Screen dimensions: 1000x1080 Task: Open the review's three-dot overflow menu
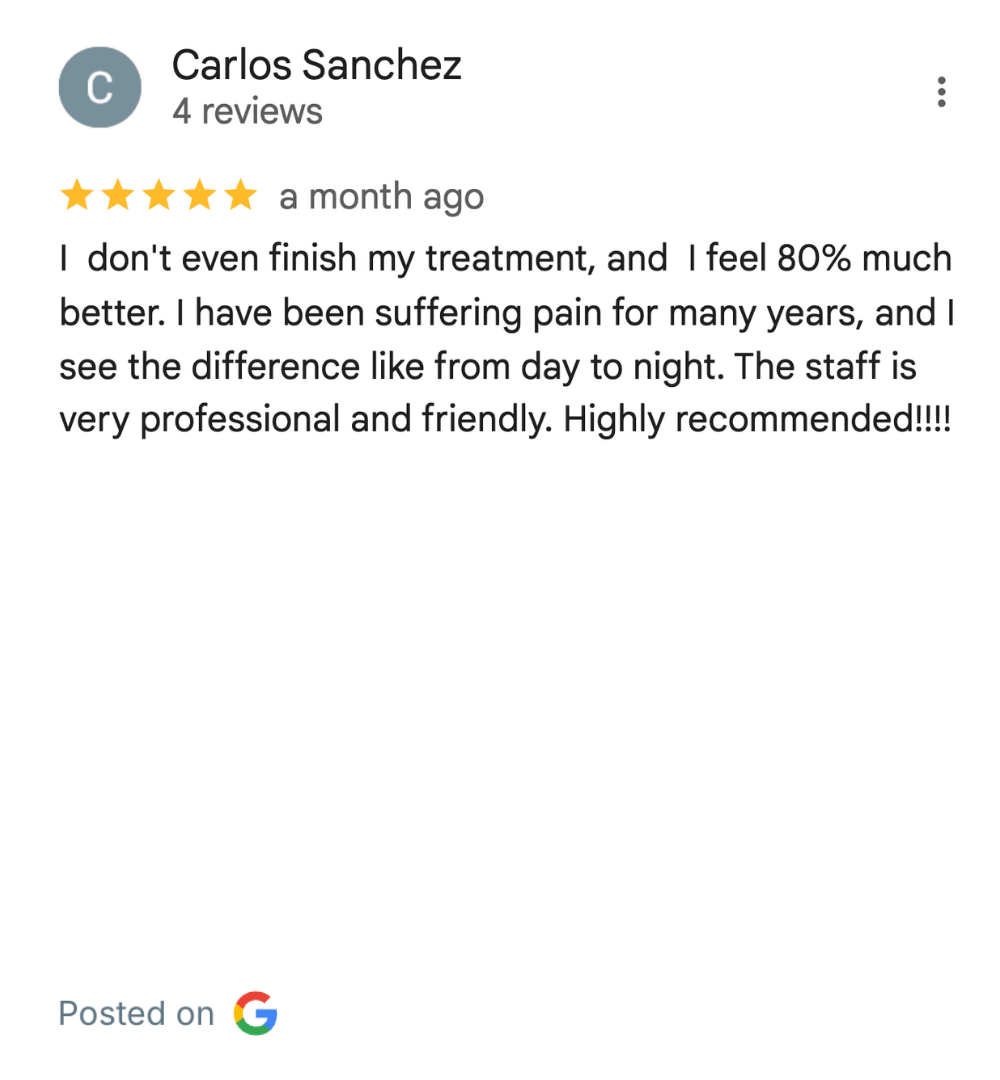(940, 92)
